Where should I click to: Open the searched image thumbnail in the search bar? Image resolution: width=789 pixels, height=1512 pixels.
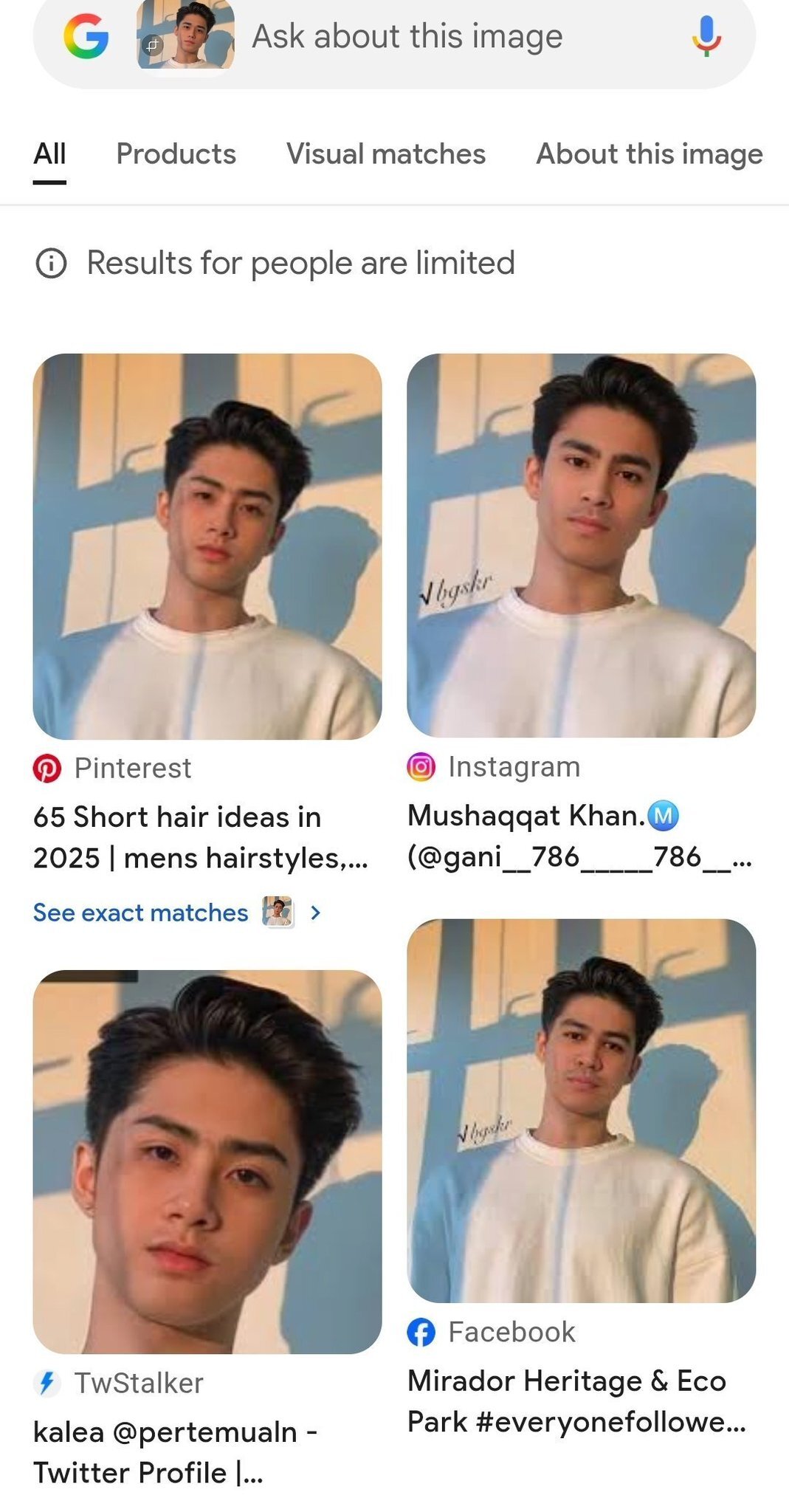point(185,35)
